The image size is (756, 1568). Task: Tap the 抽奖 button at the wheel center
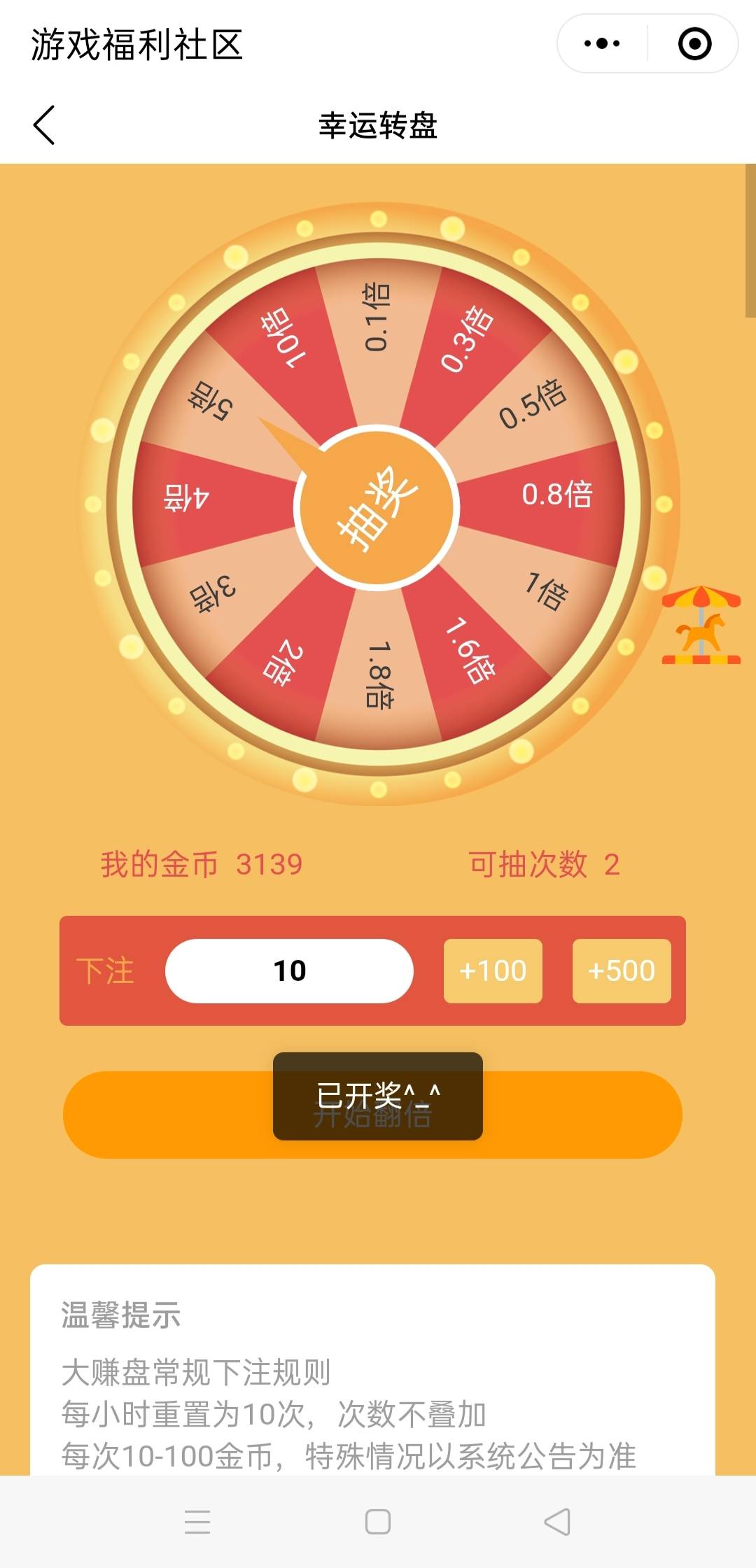tap(377, 509)
